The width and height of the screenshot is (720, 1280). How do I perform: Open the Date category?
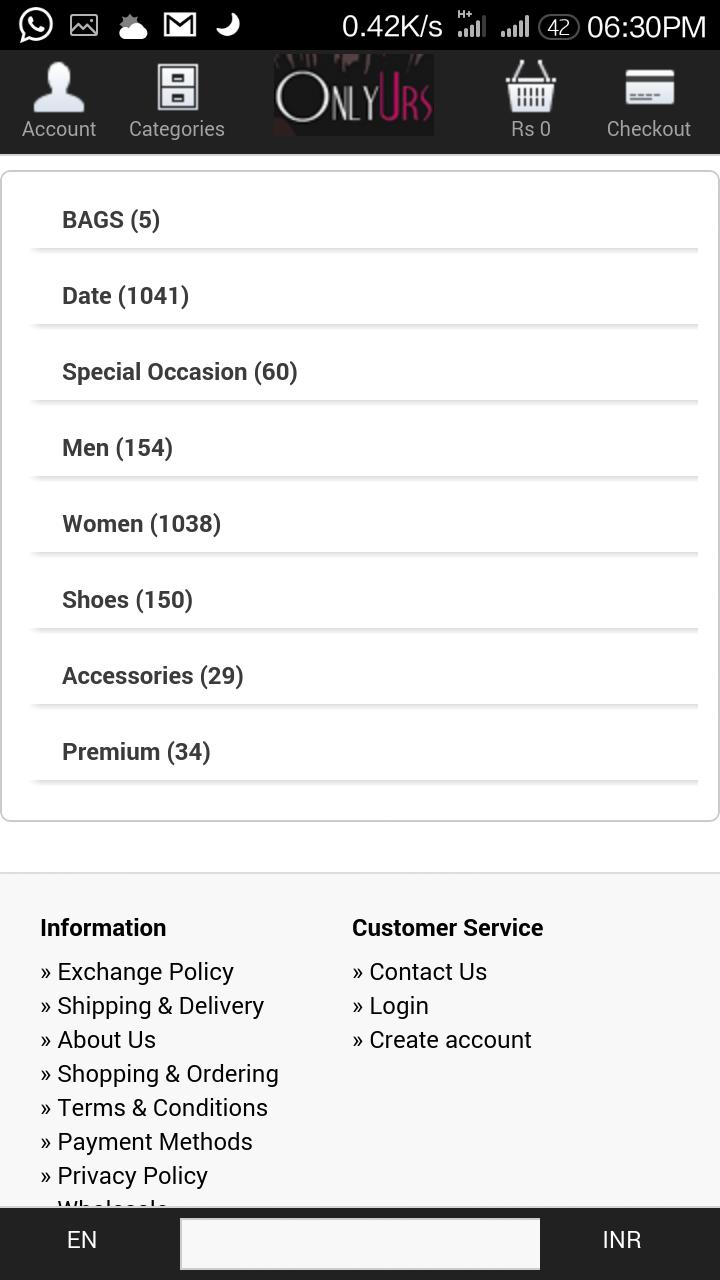125,296
